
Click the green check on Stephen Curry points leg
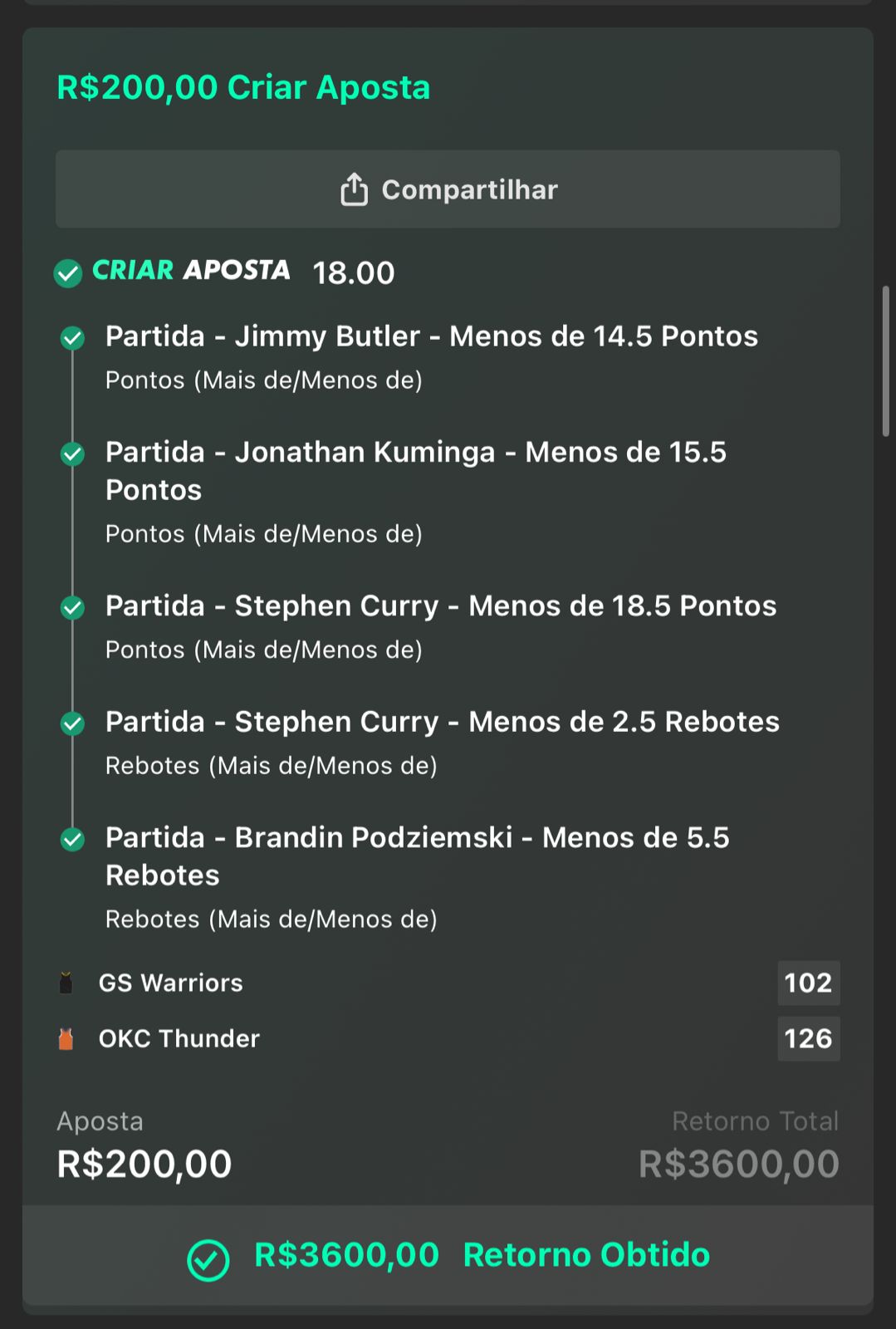pyautogui.click(x=75, y=607)
